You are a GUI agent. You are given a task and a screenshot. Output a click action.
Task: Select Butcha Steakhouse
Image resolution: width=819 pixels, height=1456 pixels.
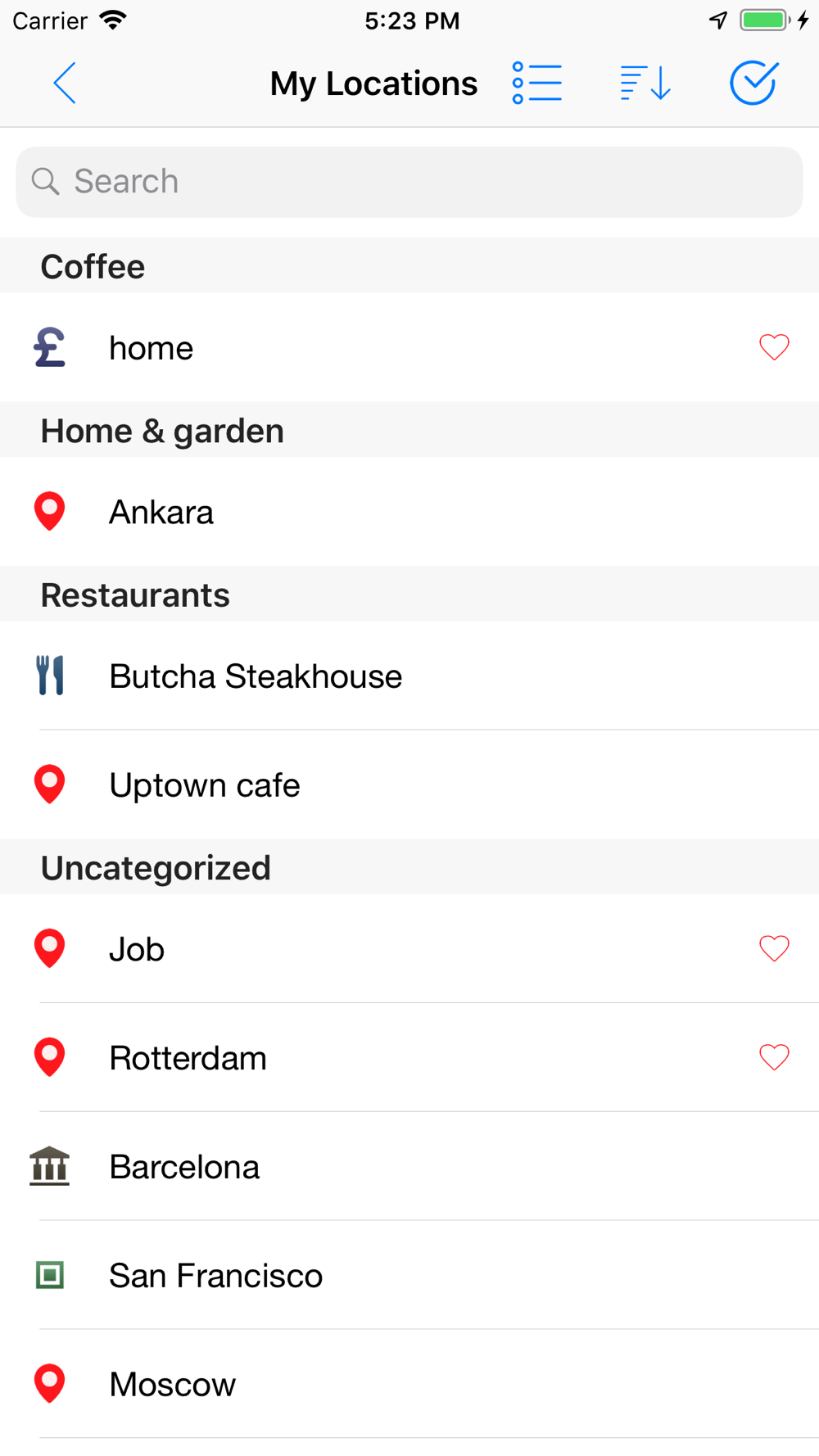409,676
